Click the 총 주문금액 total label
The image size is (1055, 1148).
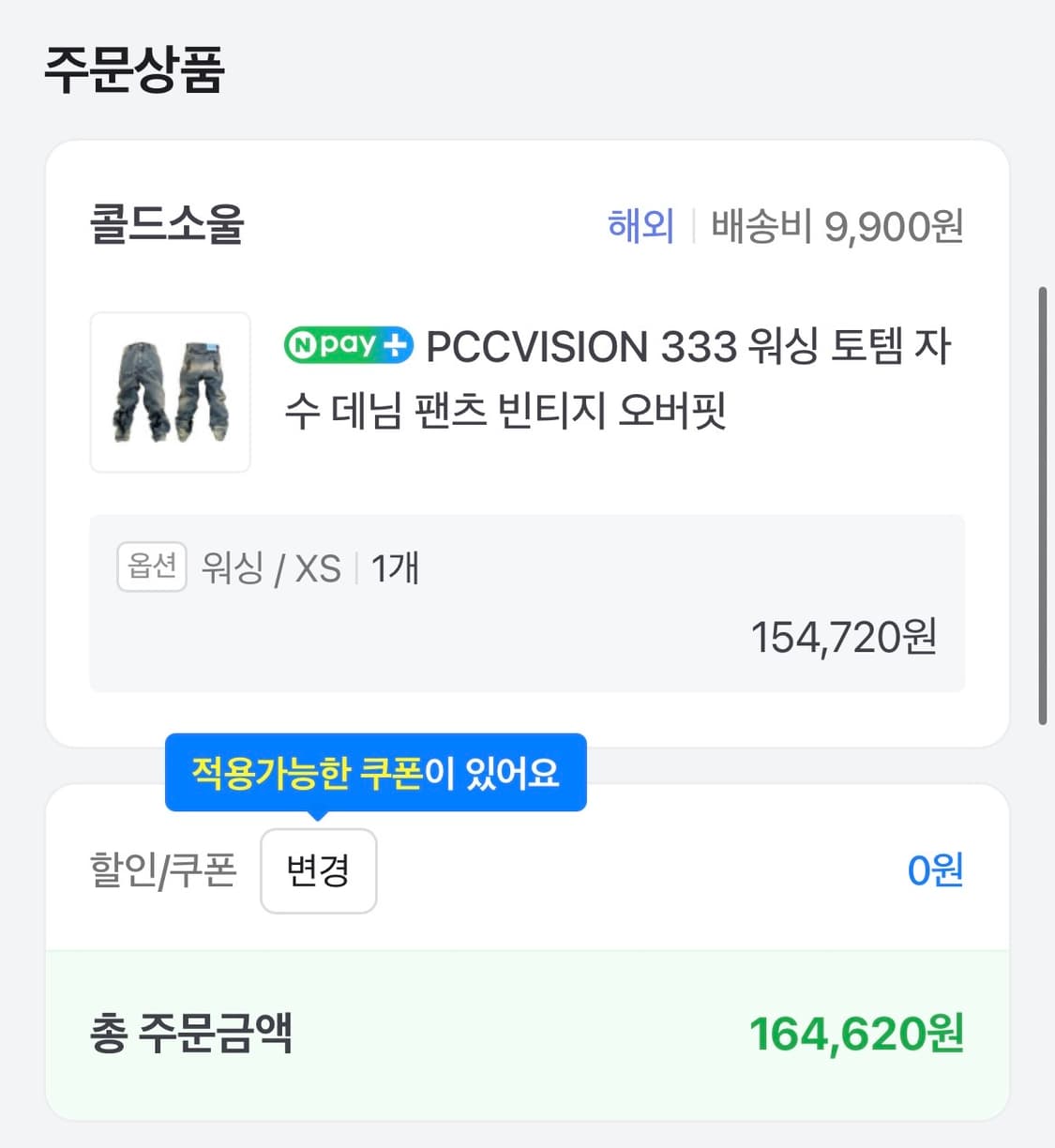[190, 1034]
